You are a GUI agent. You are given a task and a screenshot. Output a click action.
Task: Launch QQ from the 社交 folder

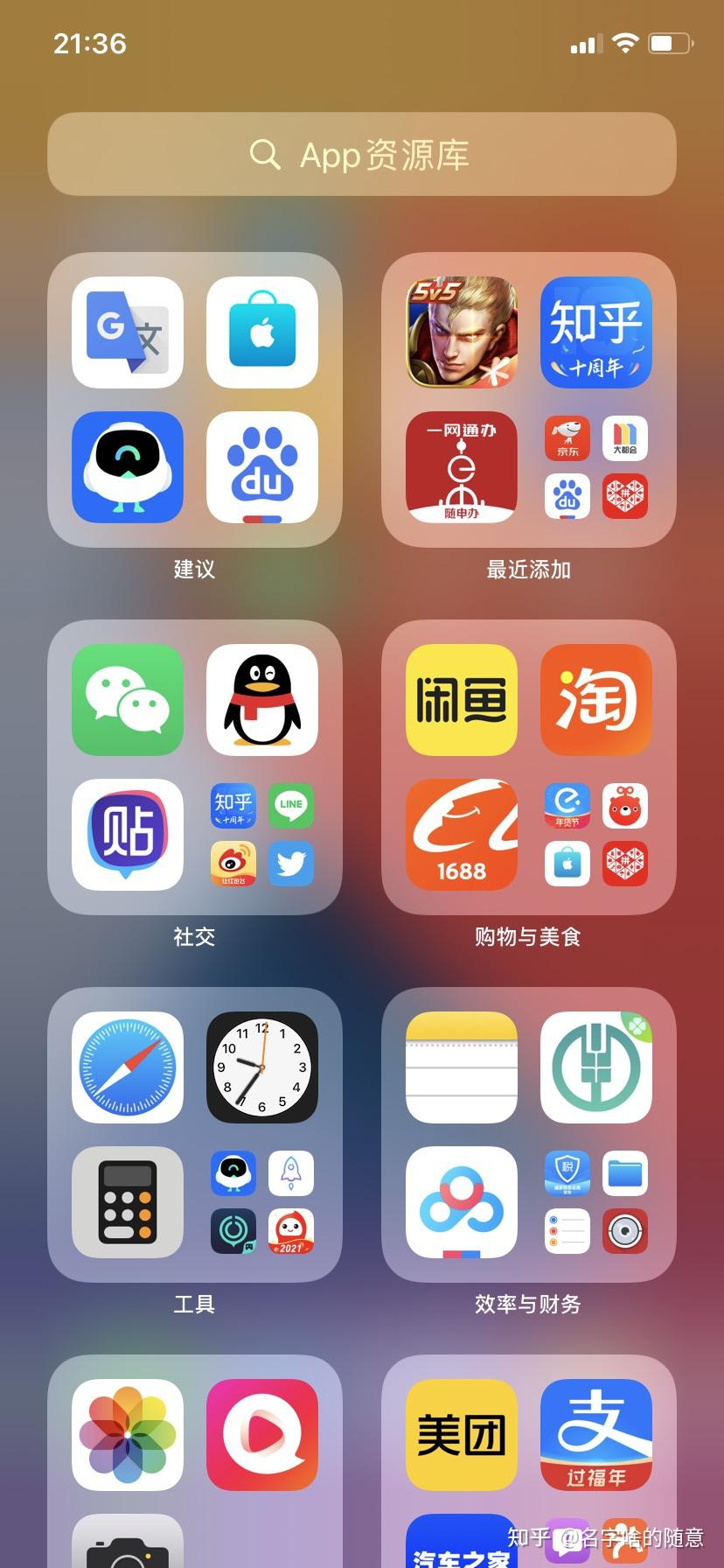click(x=262, y=699)
